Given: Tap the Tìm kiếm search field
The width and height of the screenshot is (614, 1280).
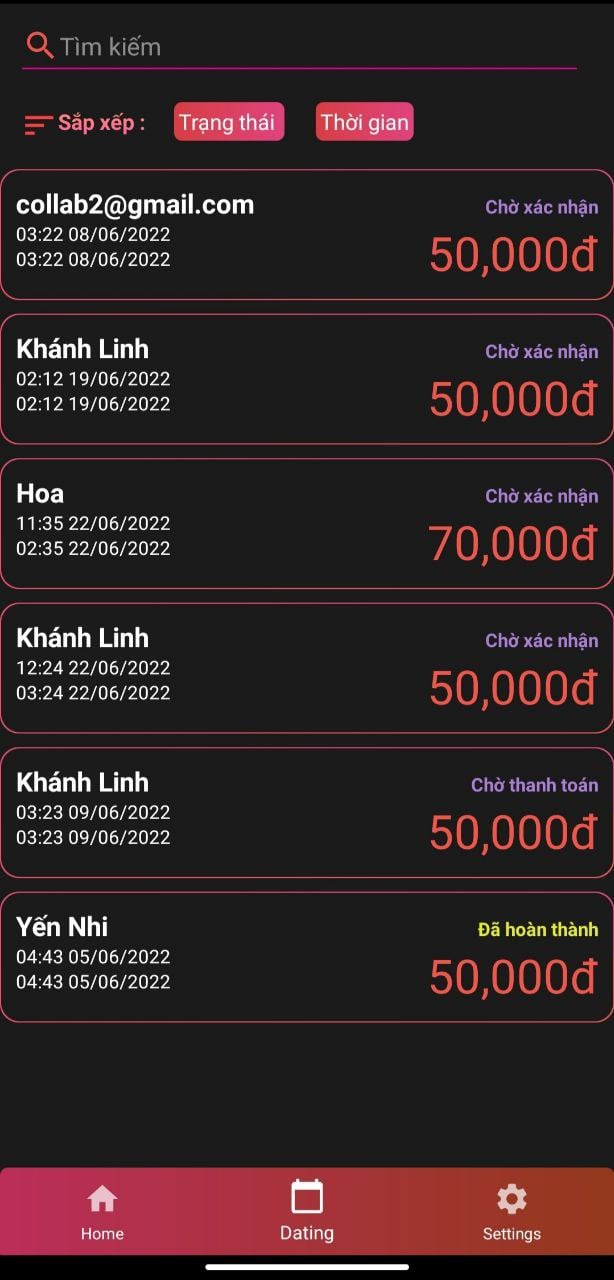Looking at the screenshot, I should 300,46.
